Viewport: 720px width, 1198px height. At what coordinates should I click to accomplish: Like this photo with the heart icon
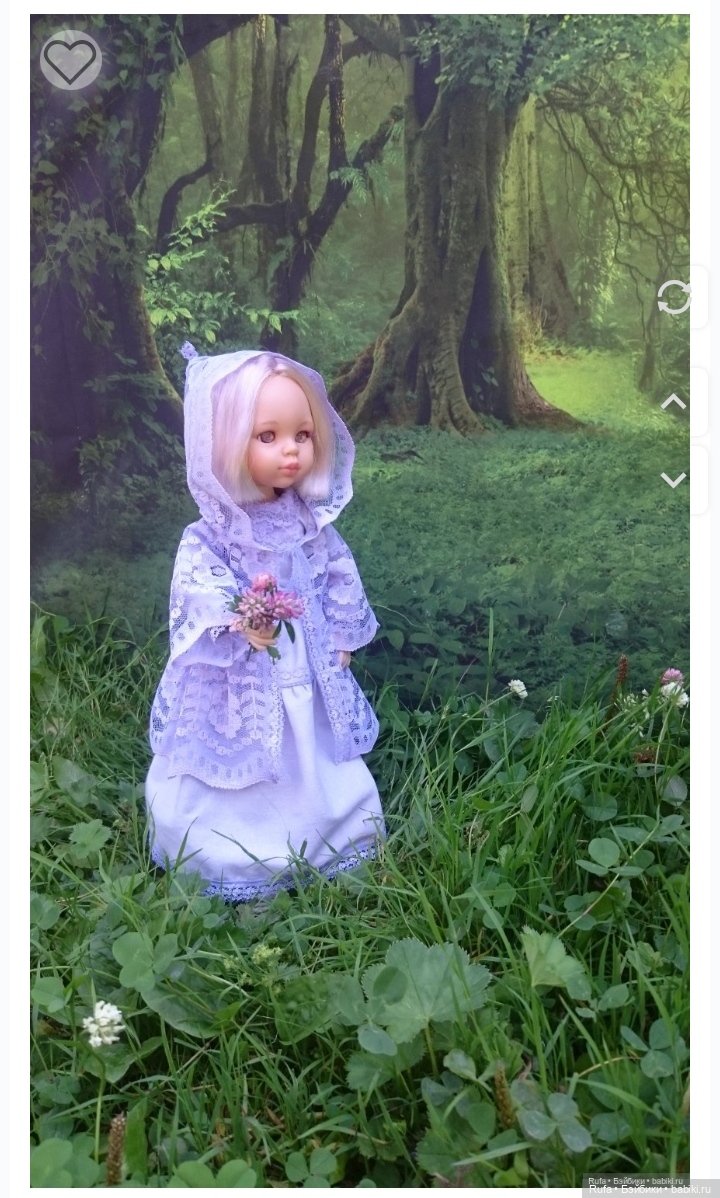pyautogui.click(x=70, y=60)
